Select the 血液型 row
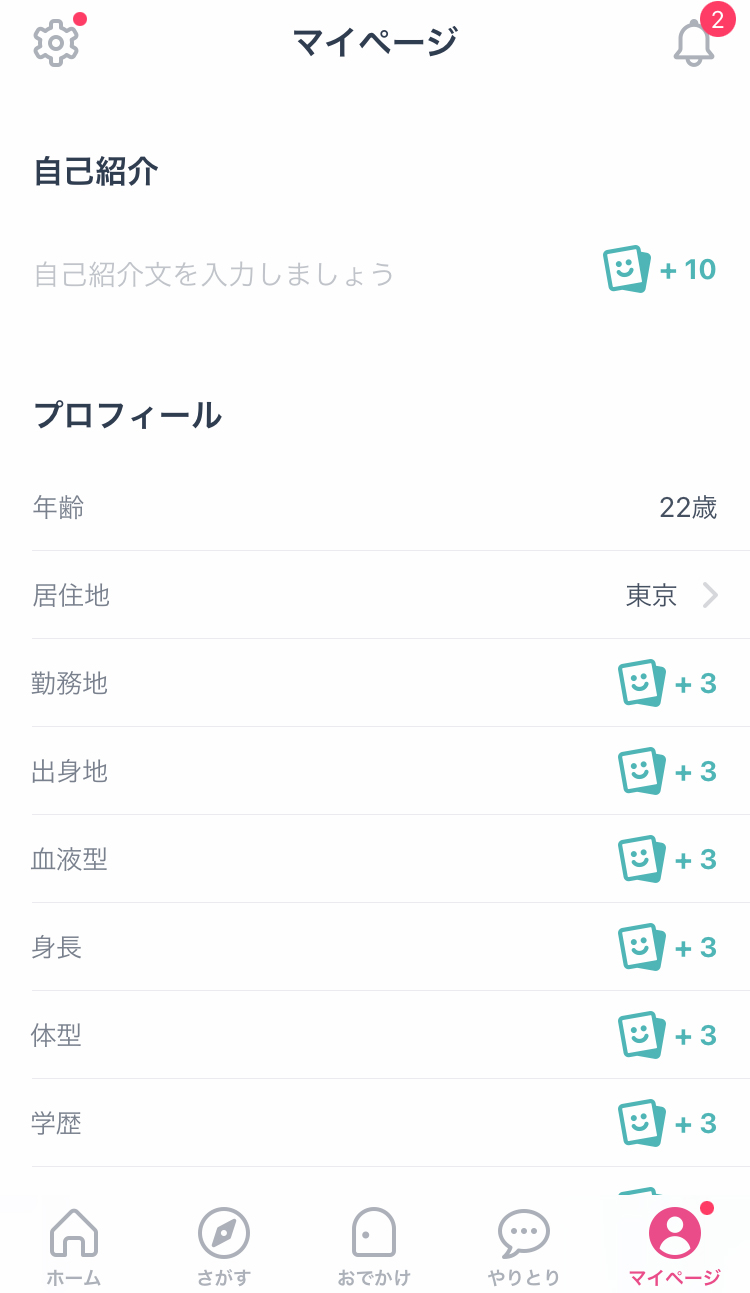Screen dimensions: 750x1293 pos(391,859)
